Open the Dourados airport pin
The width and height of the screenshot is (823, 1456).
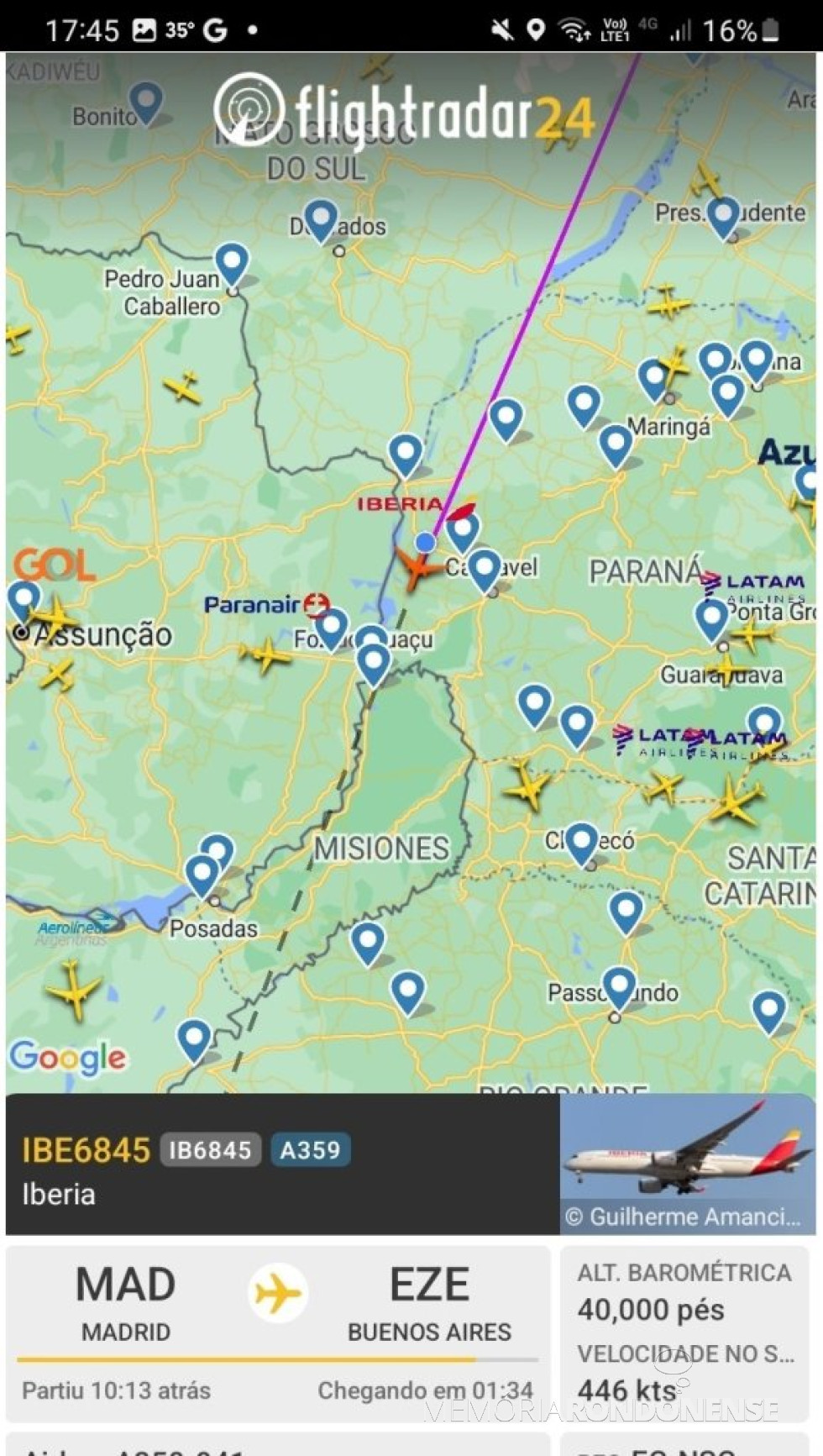tap(321, 219)
